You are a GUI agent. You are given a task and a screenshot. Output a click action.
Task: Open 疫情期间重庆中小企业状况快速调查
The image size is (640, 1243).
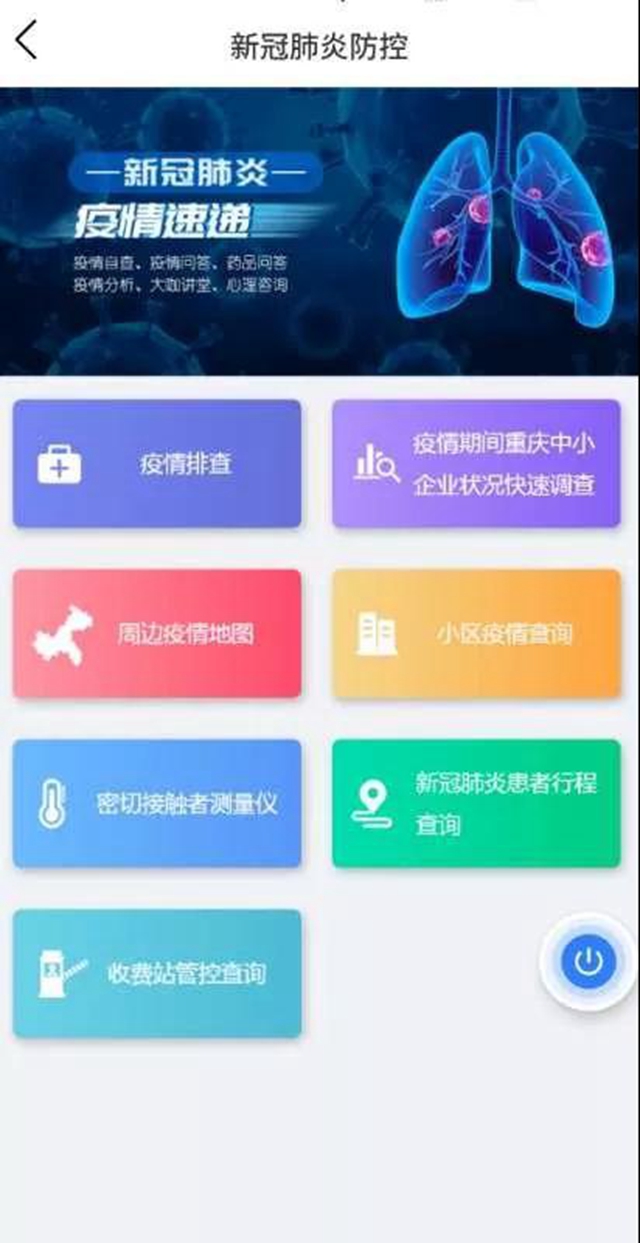coord(476,464)
